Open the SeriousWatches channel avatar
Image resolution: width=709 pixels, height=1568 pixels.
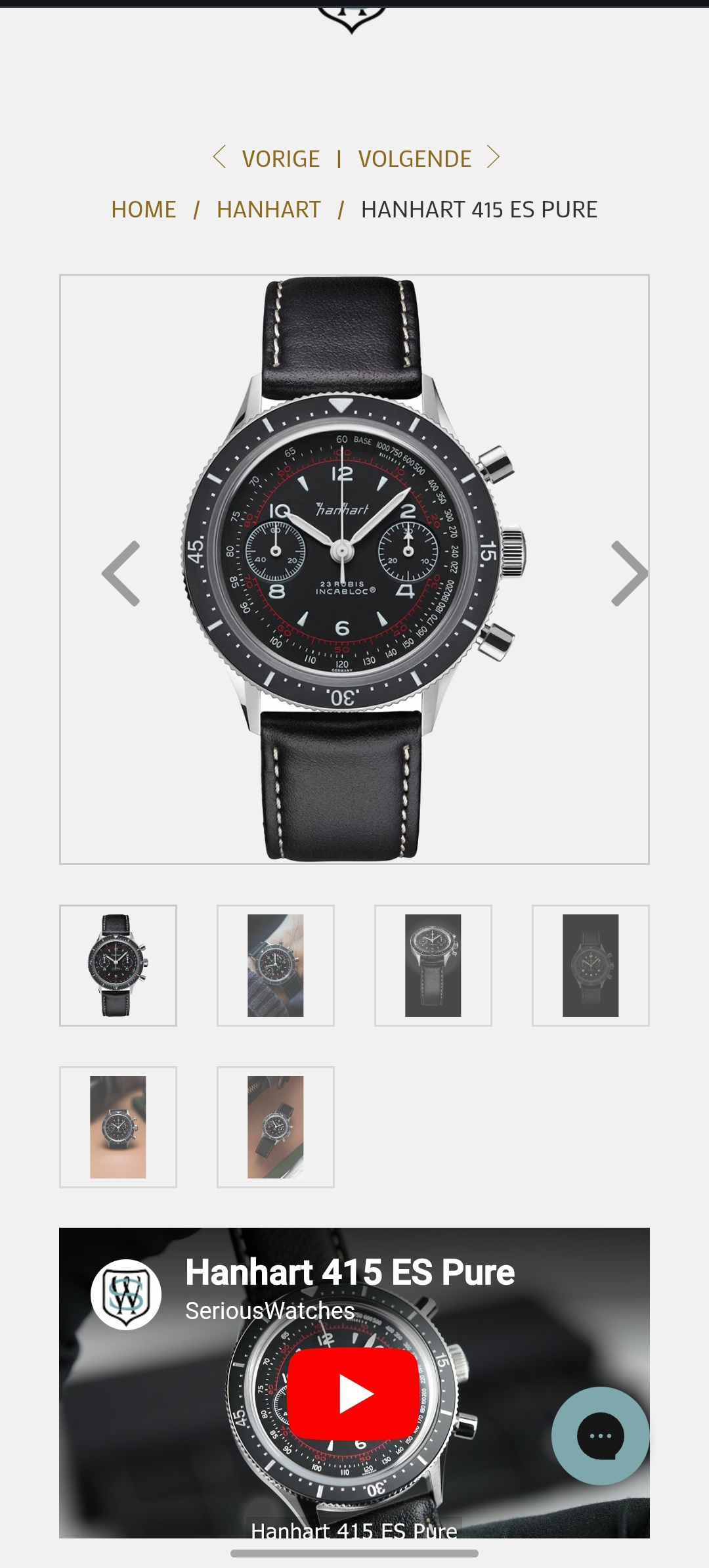click(126, 1294)
